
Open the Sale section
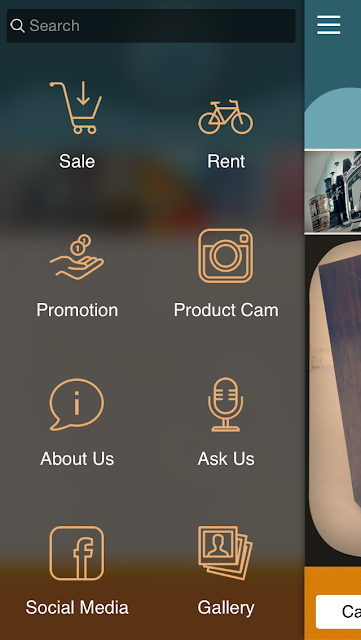[x=77, y=125]
